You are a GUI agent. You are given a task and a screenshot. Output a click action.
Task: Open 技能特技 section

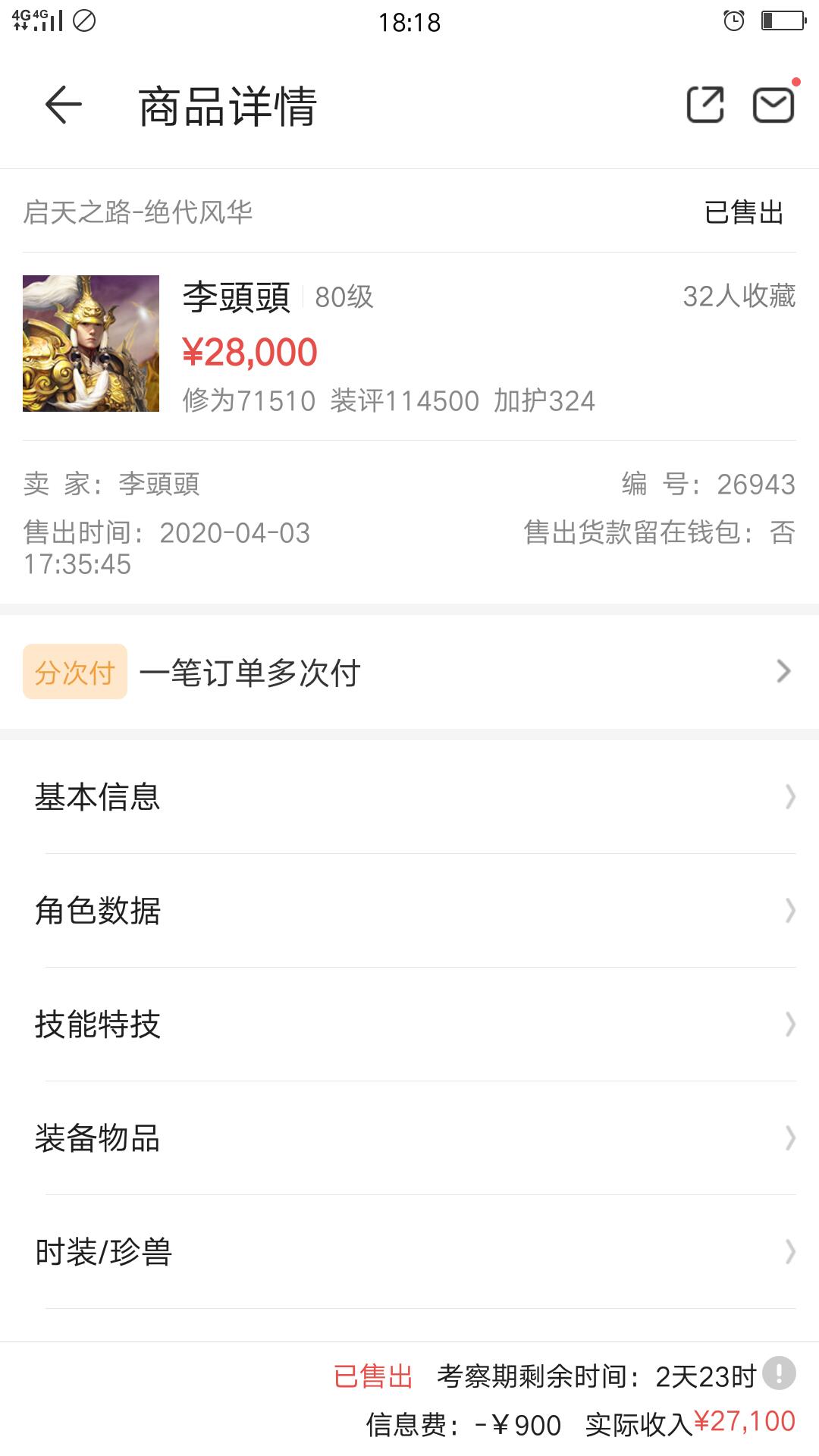point(409,1025)
